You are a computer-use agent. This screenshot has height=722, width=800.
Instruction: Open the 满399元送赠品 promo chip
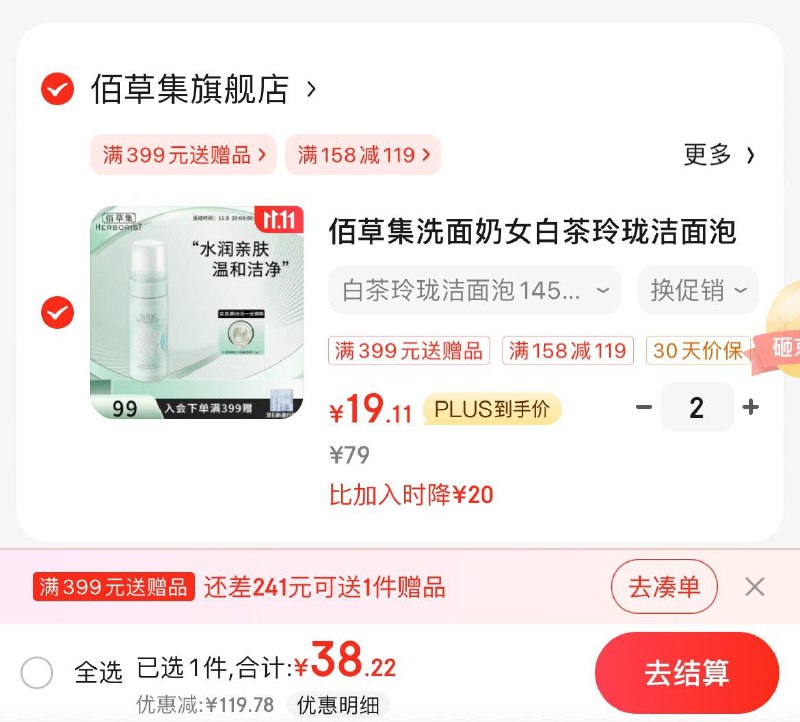183,155
